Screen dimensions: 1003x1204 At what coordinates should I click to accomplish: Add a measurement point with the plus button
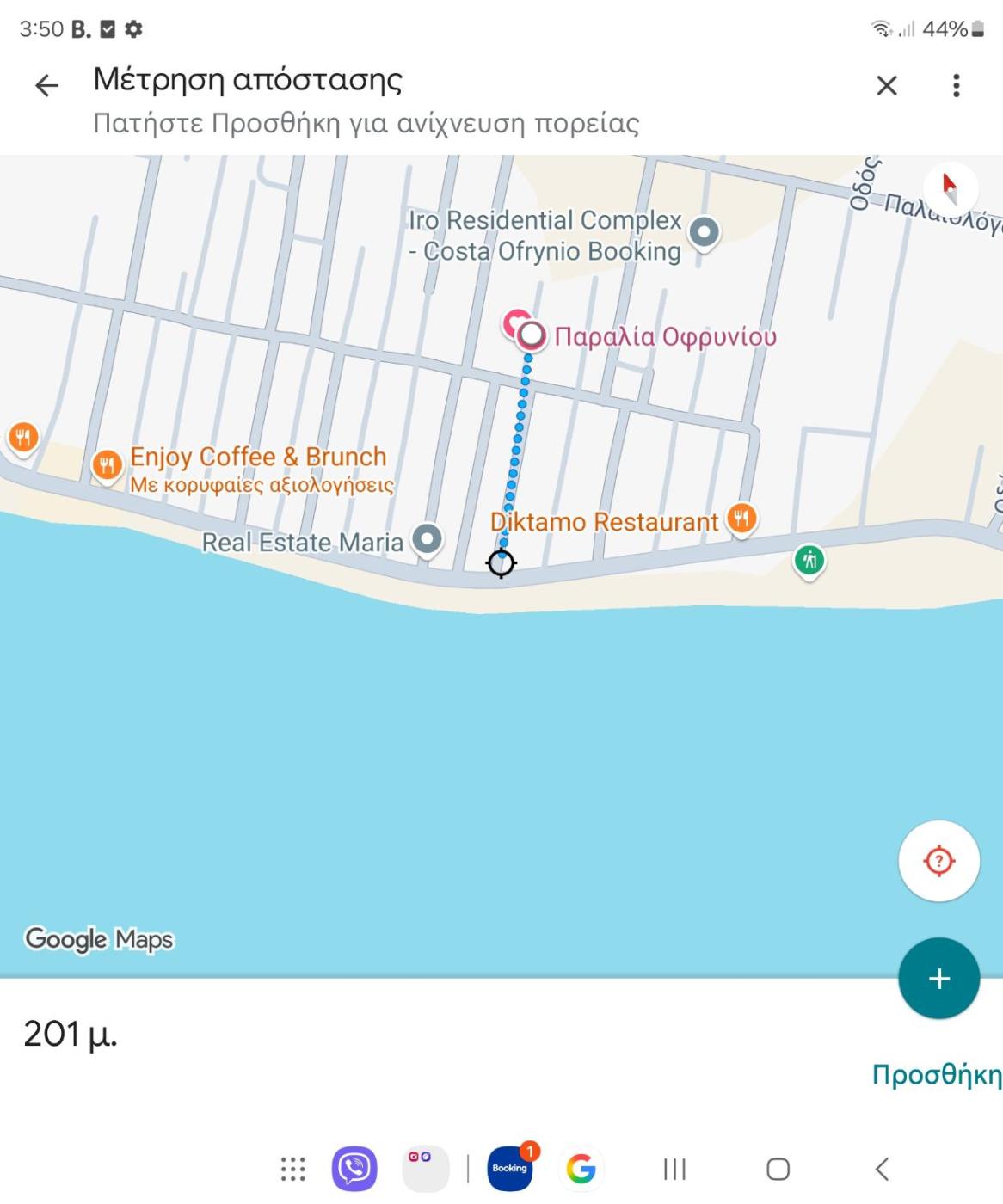pos(938,978)
